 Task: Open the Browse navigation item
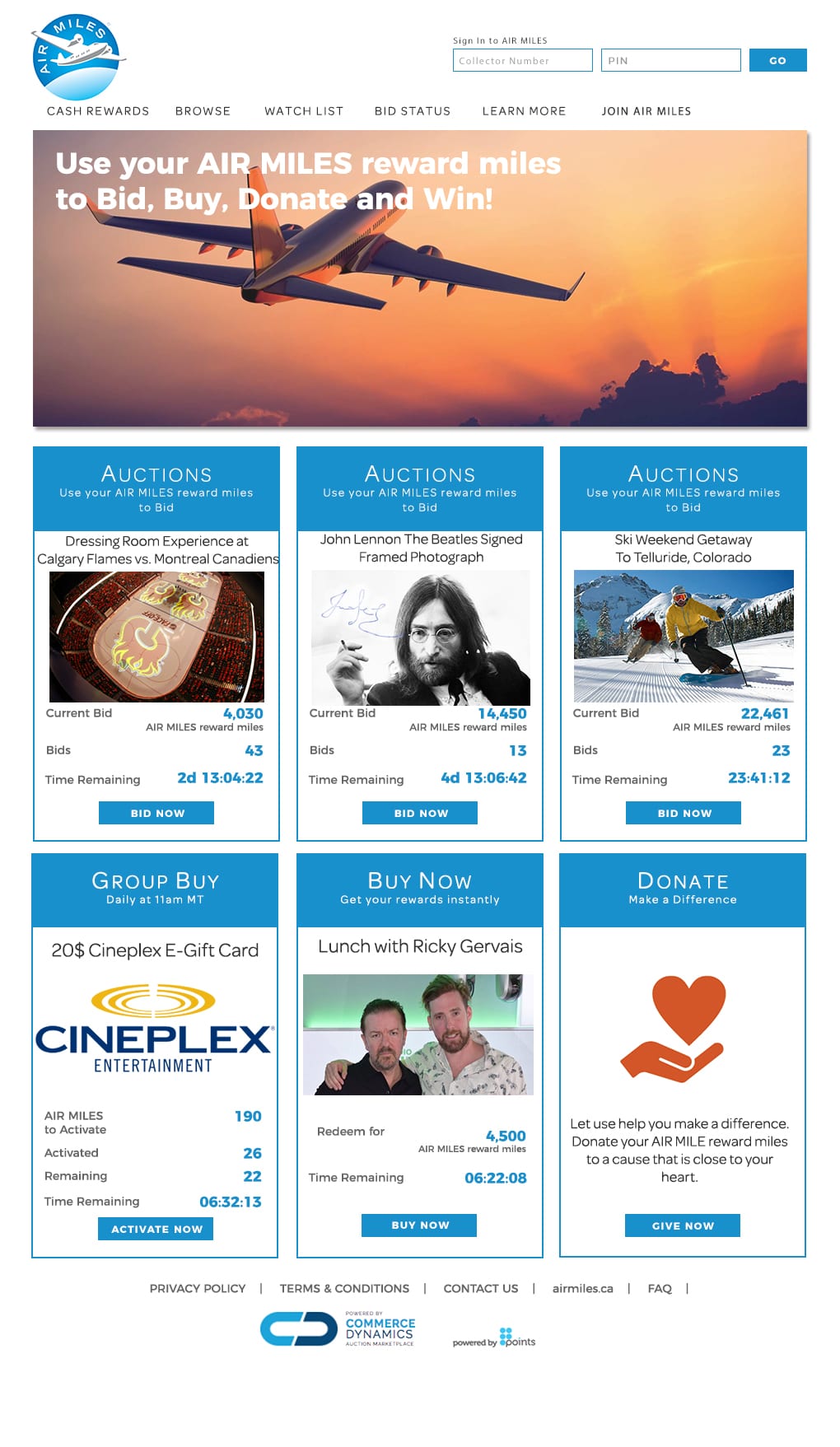[x=203, y=111]
